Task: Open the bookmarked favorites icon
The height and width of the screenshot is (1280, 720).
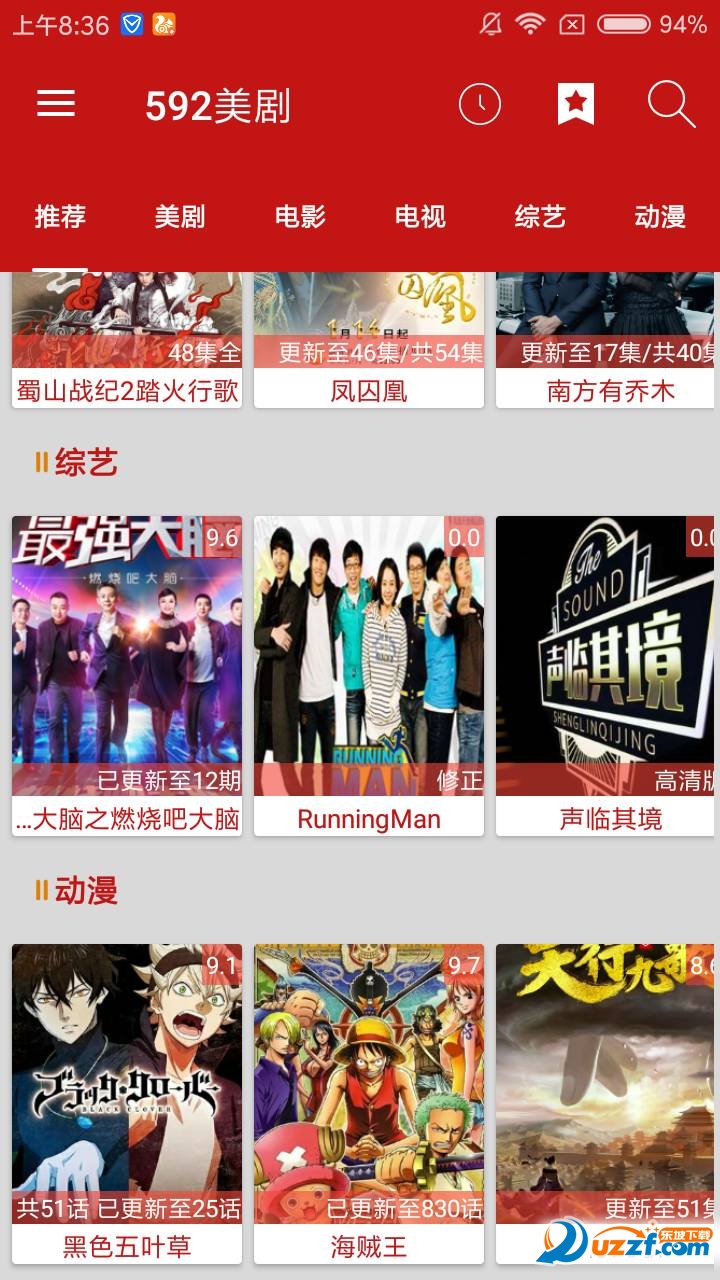Action: point(575,104)
